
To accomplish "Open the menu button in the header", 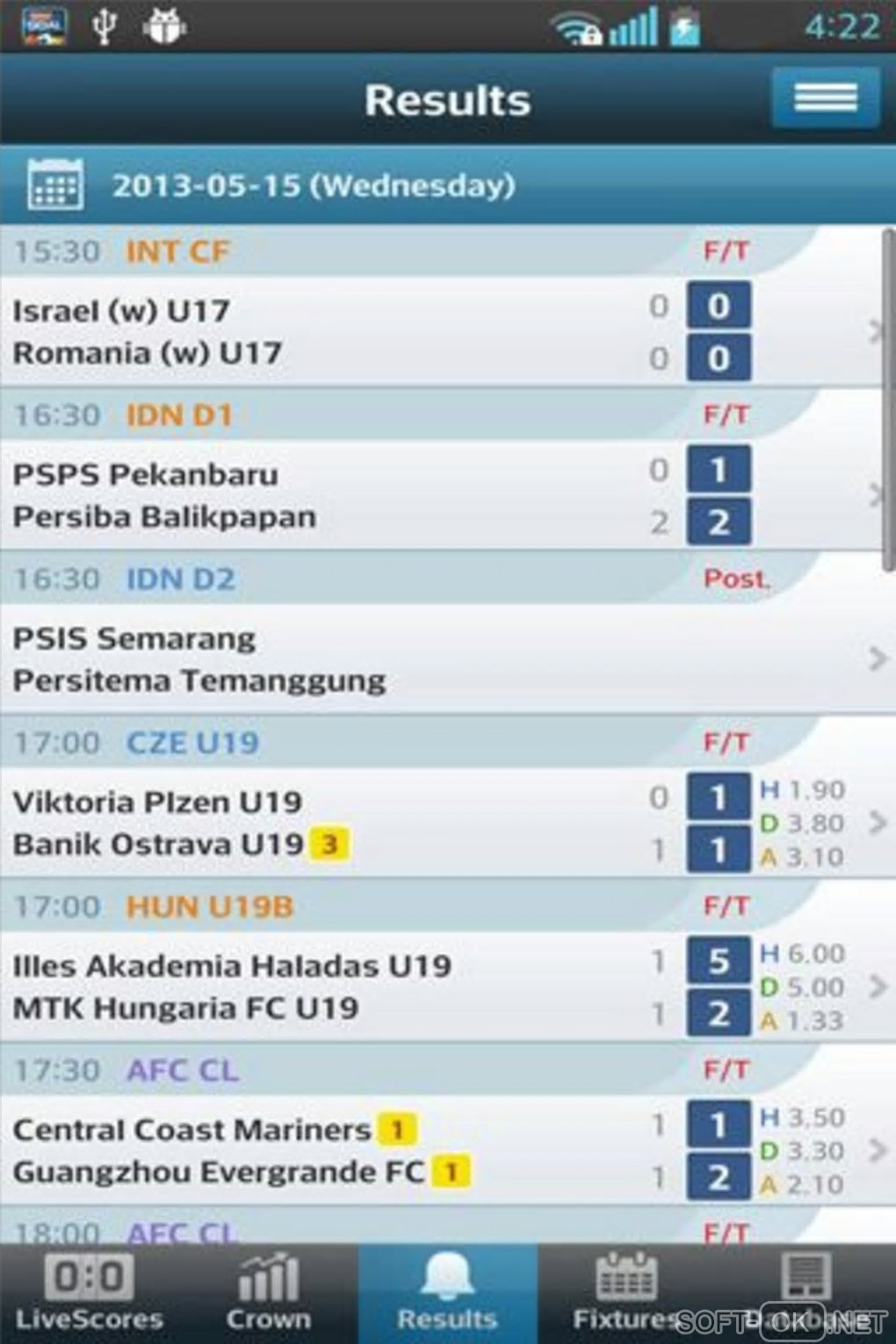I will point(825,98).
